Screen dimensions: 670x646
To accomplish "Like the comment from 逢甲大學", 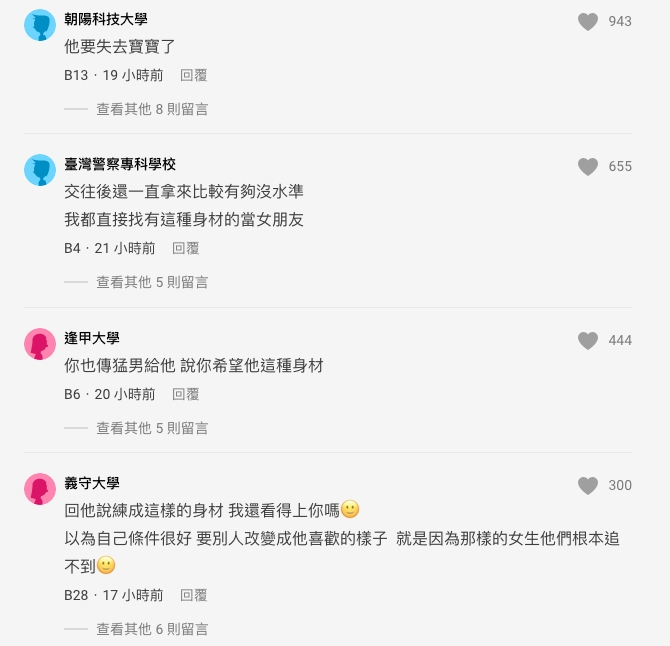I will click(x=588, y=340).
